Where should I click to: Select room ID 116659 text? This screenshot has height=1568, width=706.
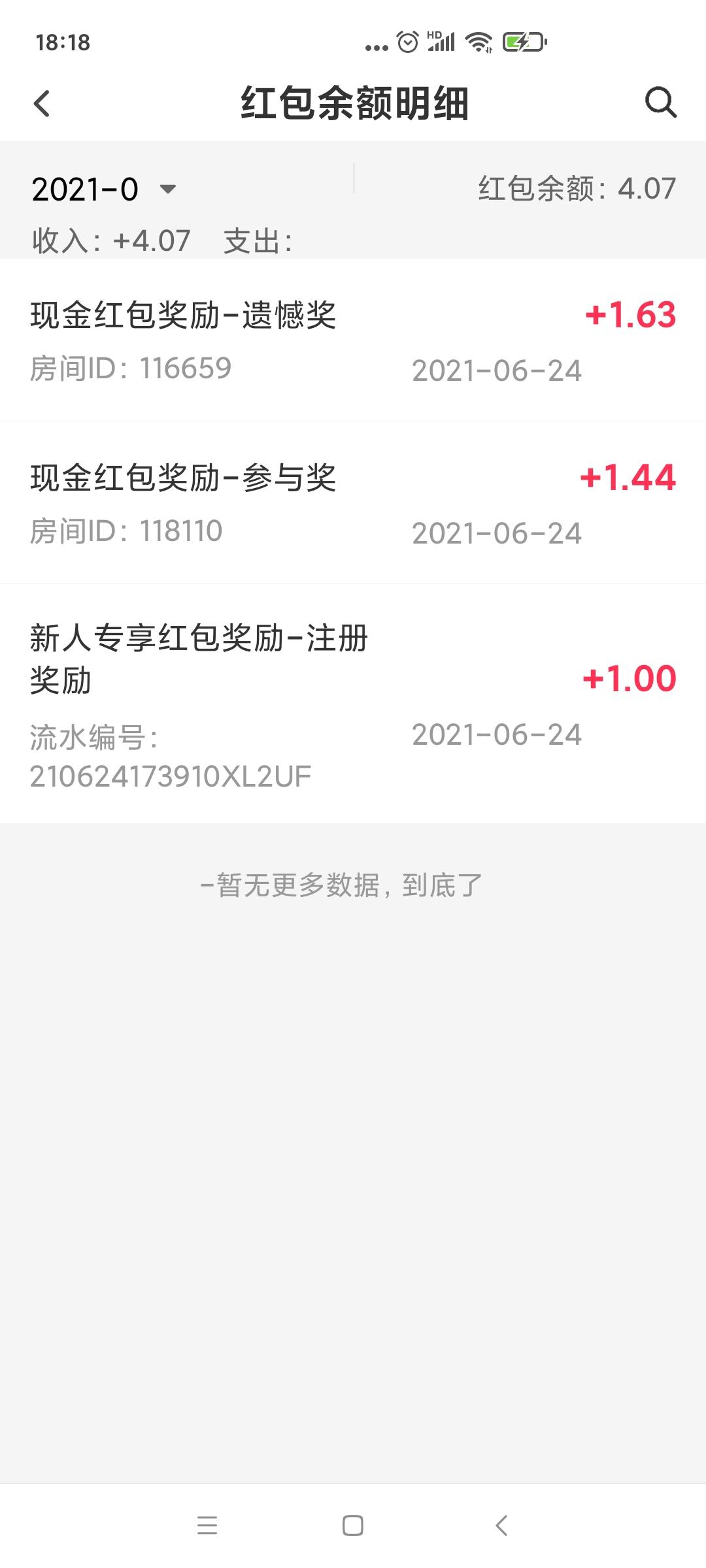(129, 368)
